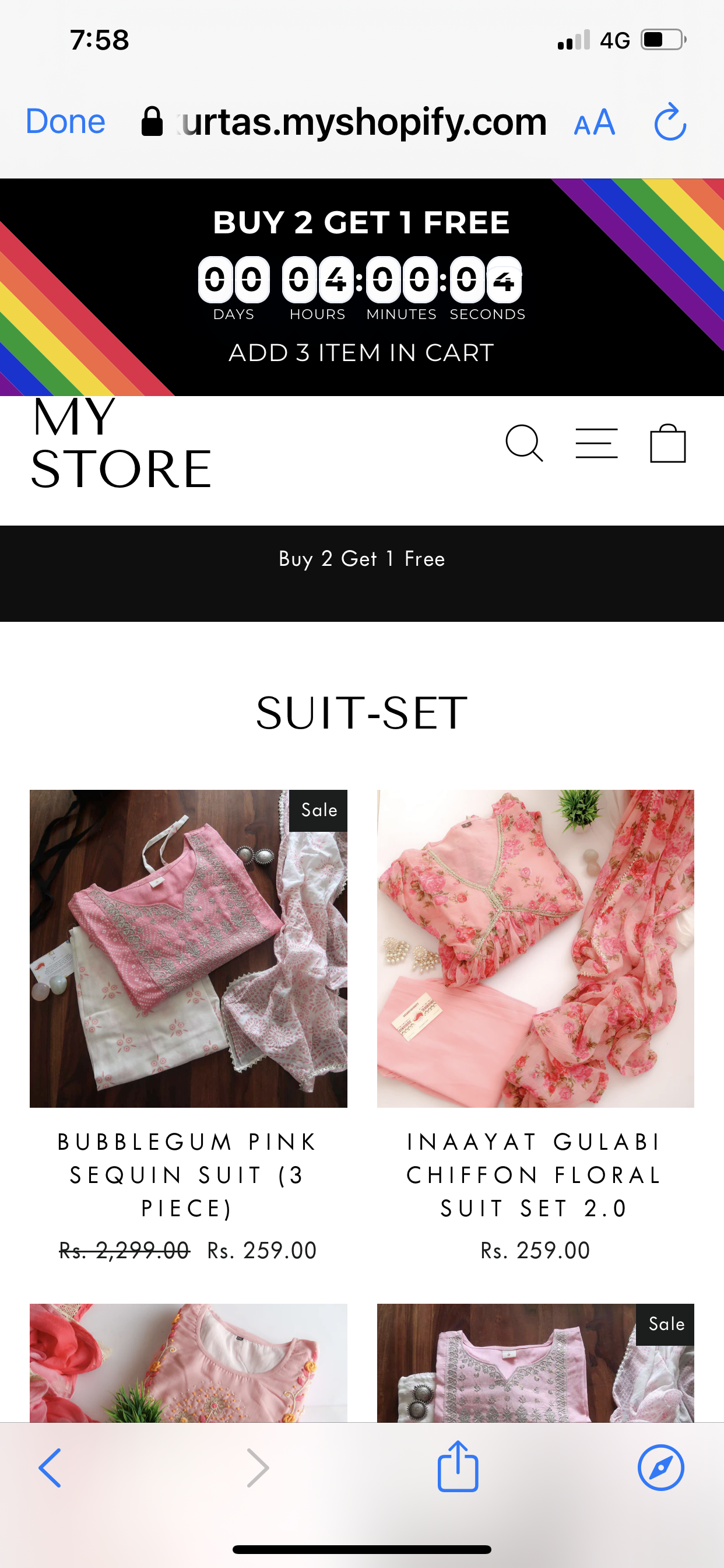Open the light pink floral embroidered kurta tile
Viewport: 724px width, 1568px height.
(188, 1362)
